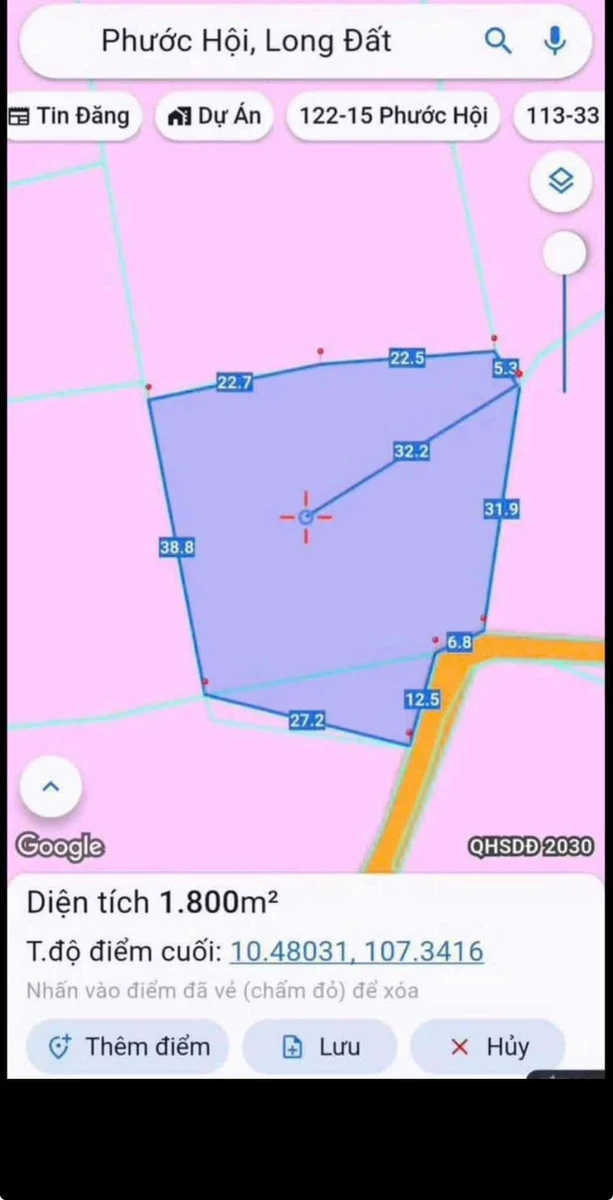Image resolution: width=613 pixels, height=1200 pixels.
Task: Cancel the measurement with Hủy
Action: 489,1047
